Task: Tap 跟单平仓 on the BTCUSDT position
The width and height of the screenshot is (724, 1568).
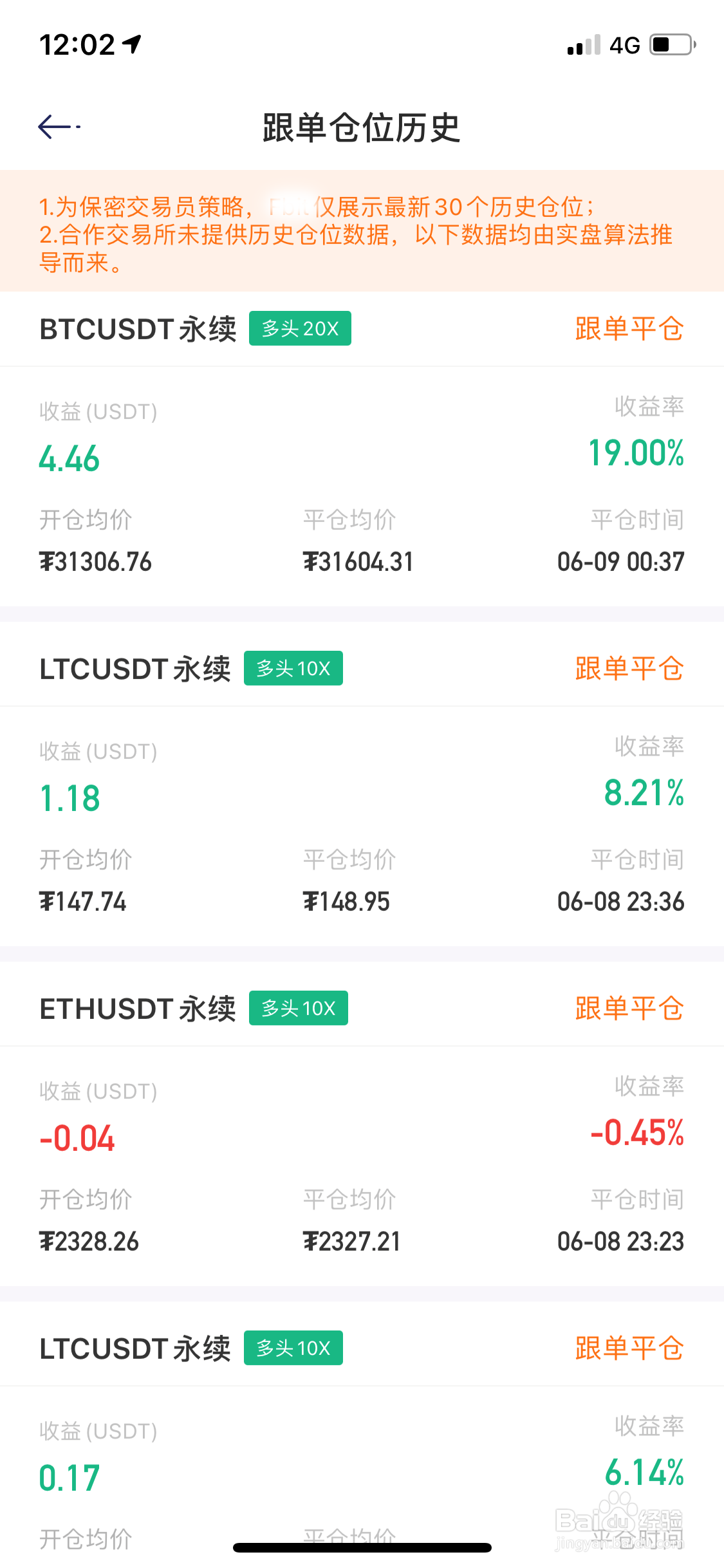Action: tap(628, 328)
